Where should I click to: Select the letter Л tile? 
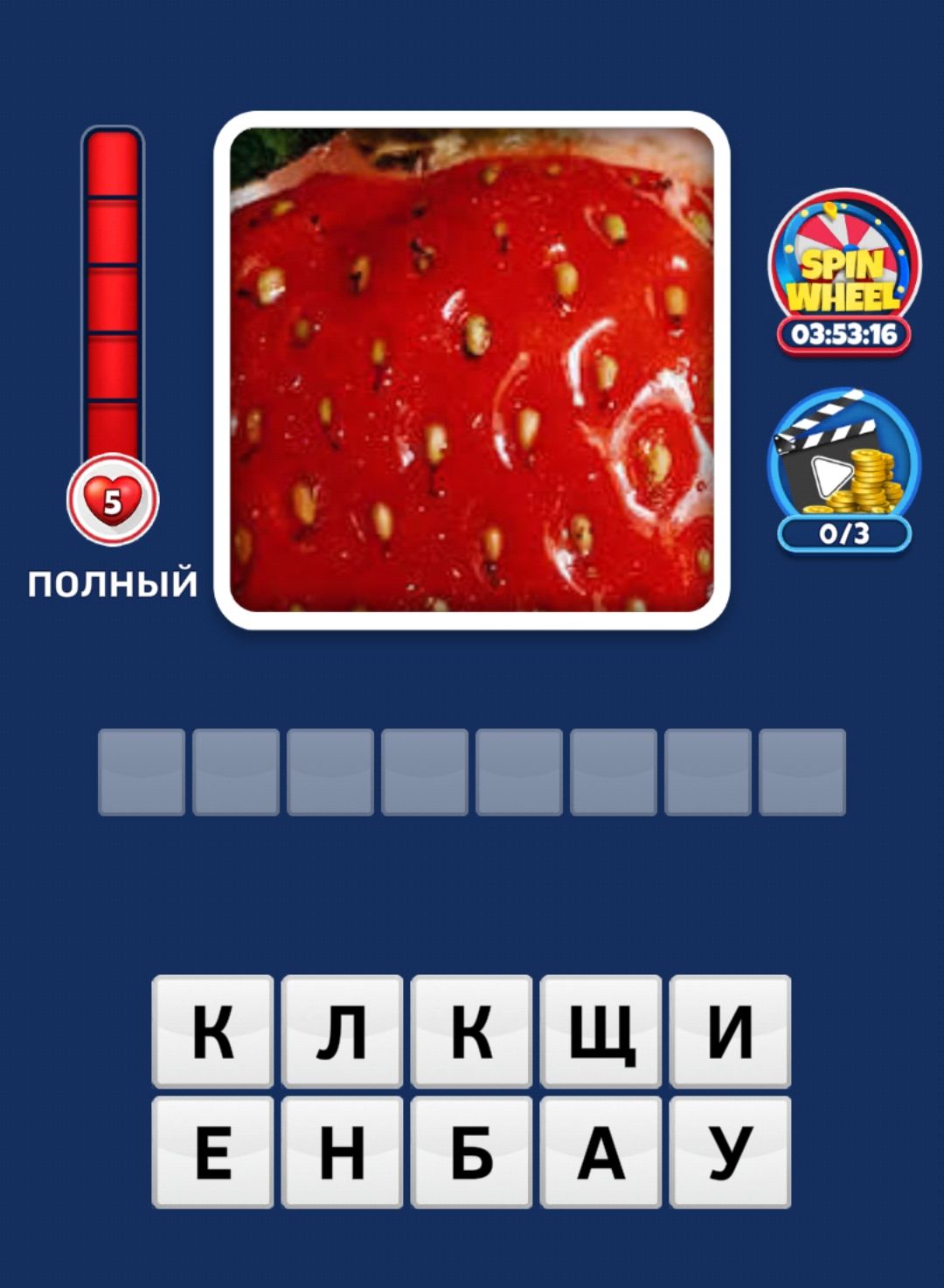[x=342, y=1032]
